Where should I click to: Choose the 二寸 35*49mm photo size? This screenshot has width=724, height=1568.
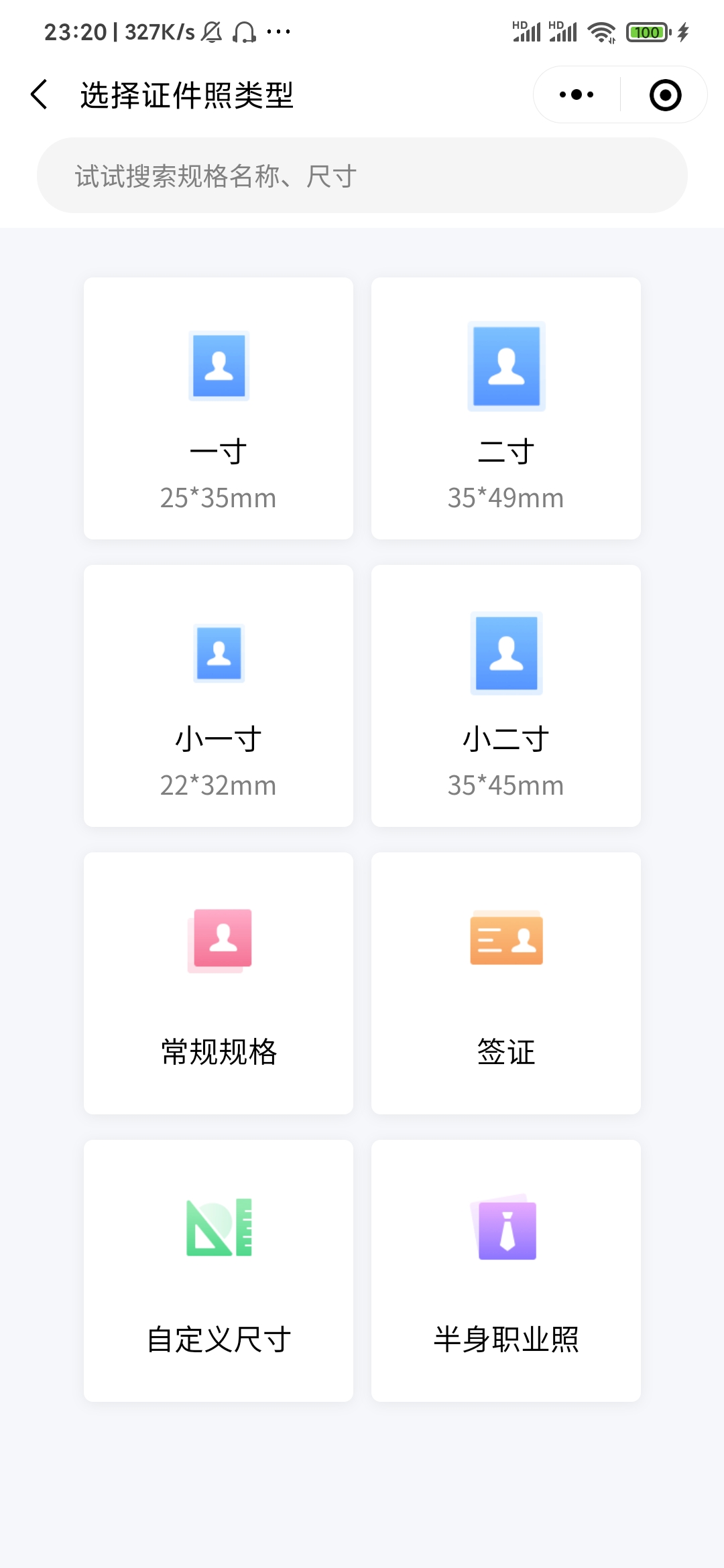506,409
